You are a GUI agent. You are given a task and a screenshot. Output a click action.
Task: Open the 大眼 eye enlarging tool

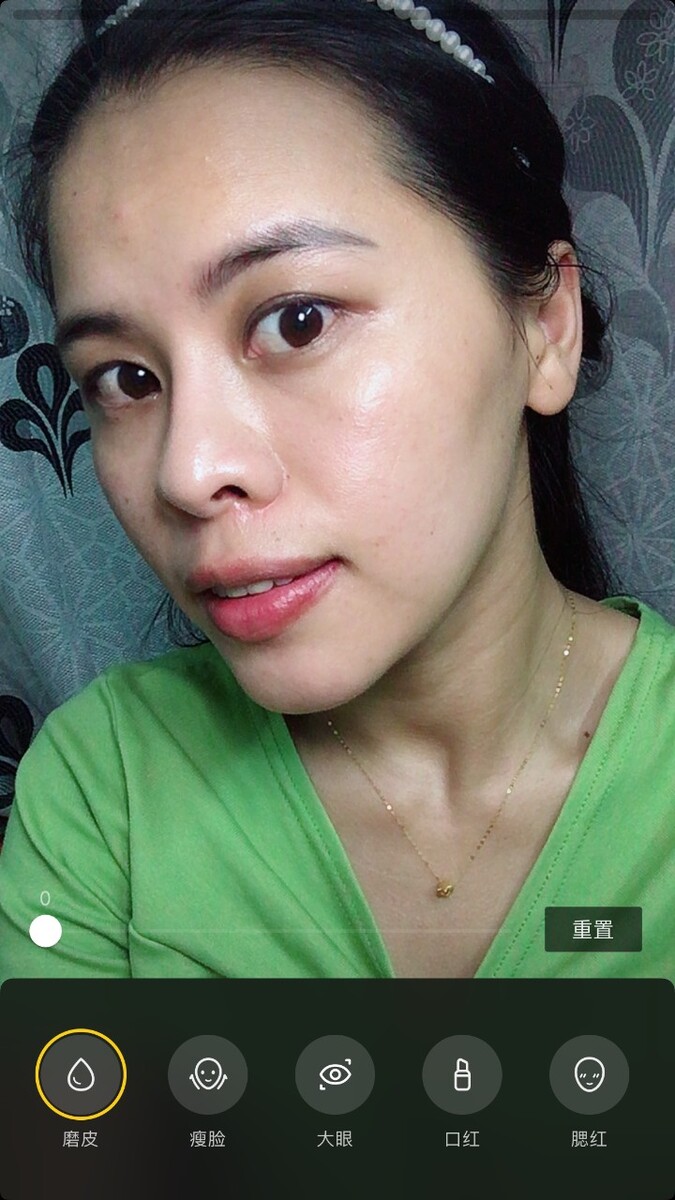point(335,1075)
